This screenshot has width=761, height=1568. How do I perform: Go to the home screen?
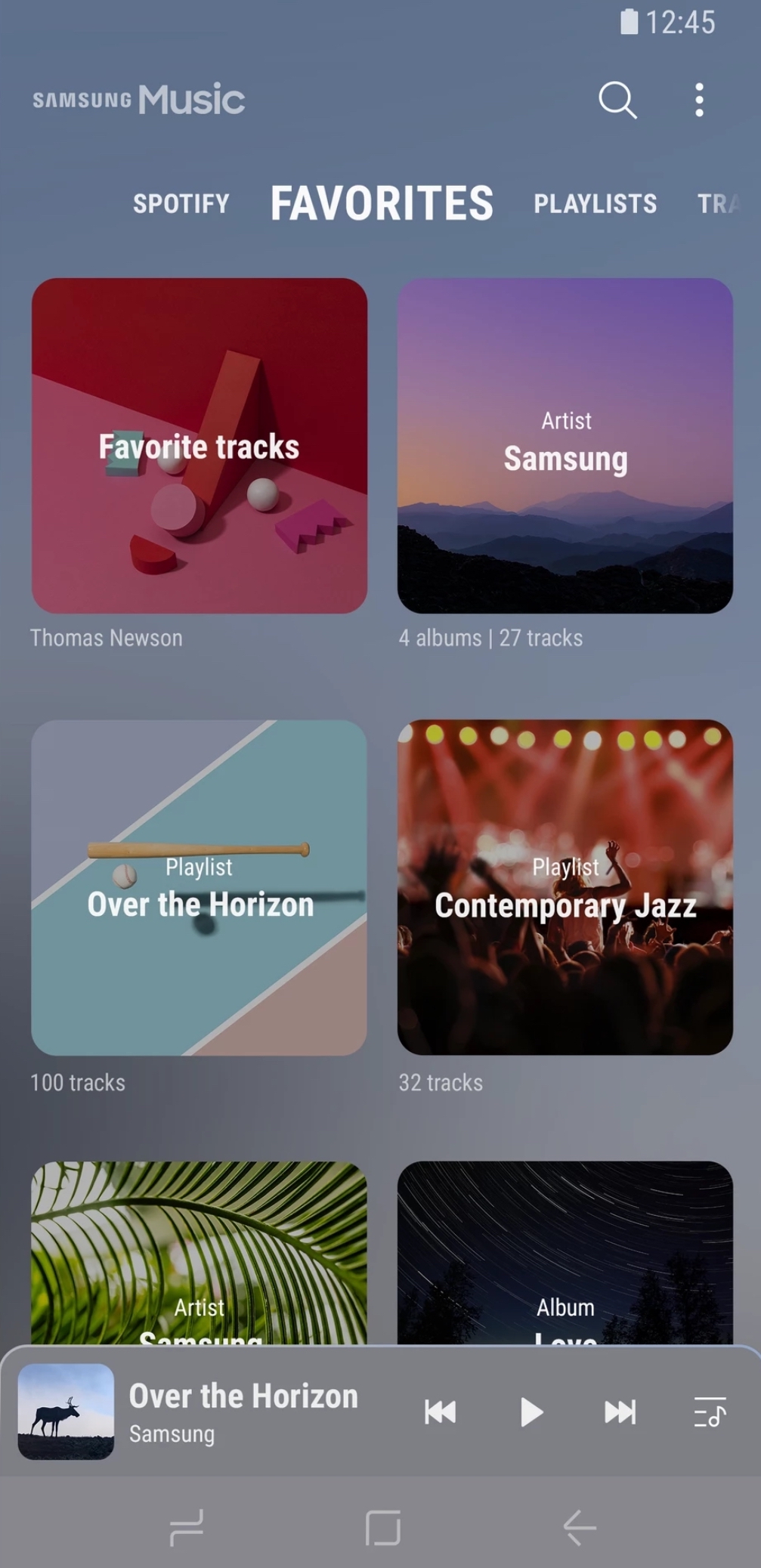tap(382, 1528)
